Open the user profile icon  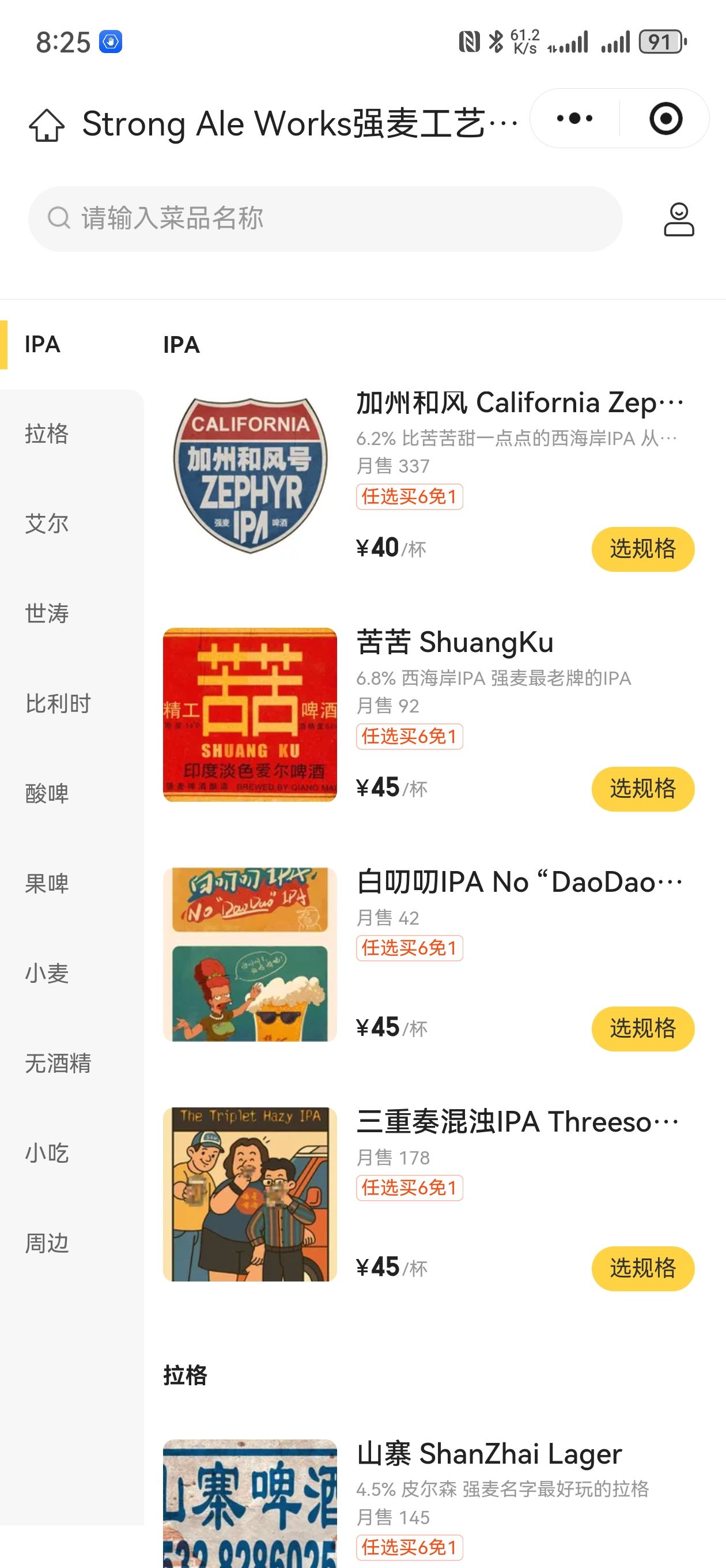(x=679, y=219)
